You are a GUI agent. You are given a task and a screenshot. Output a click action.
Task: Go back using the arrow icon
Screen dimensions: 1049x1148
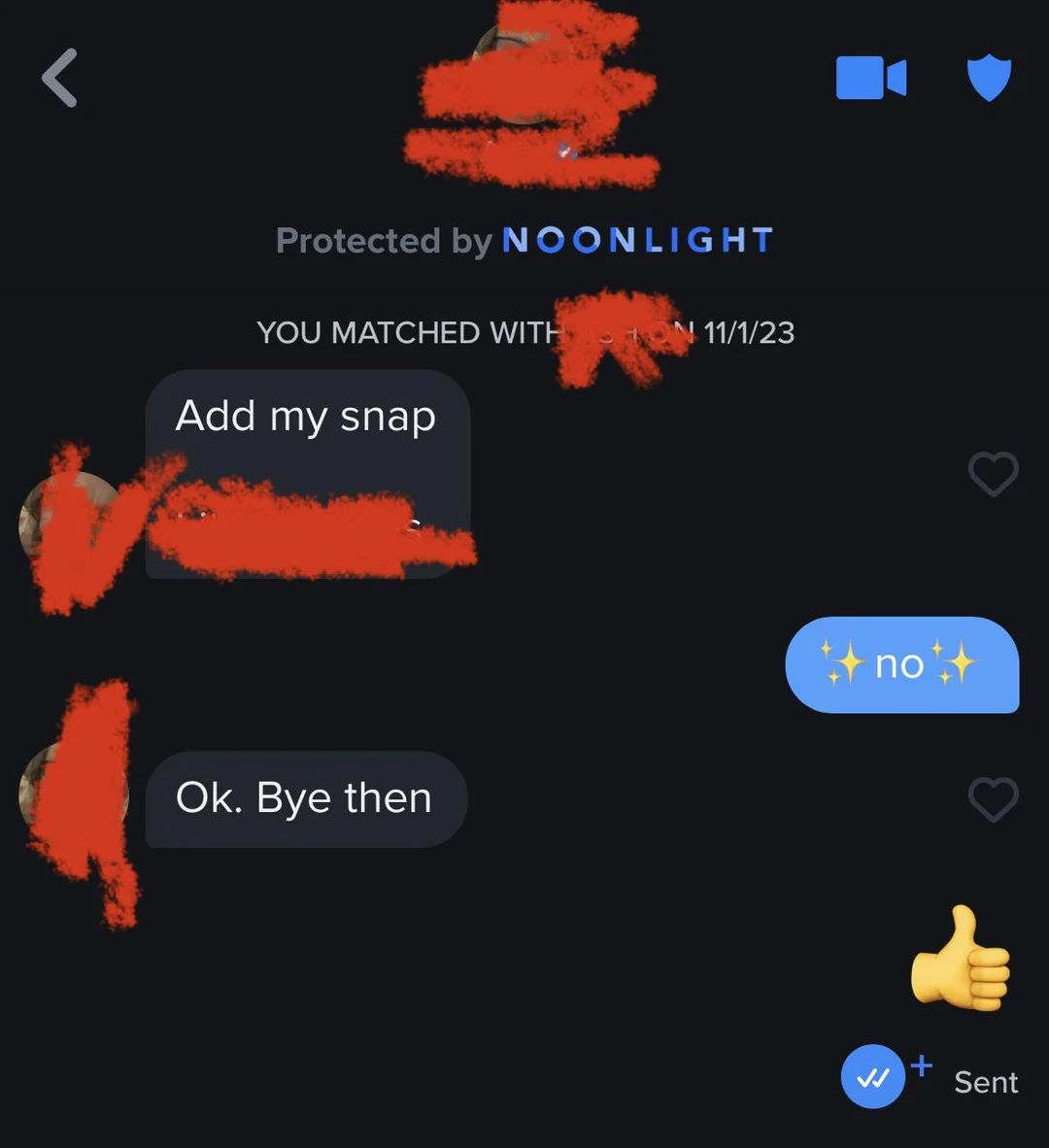tap(60, 78)
